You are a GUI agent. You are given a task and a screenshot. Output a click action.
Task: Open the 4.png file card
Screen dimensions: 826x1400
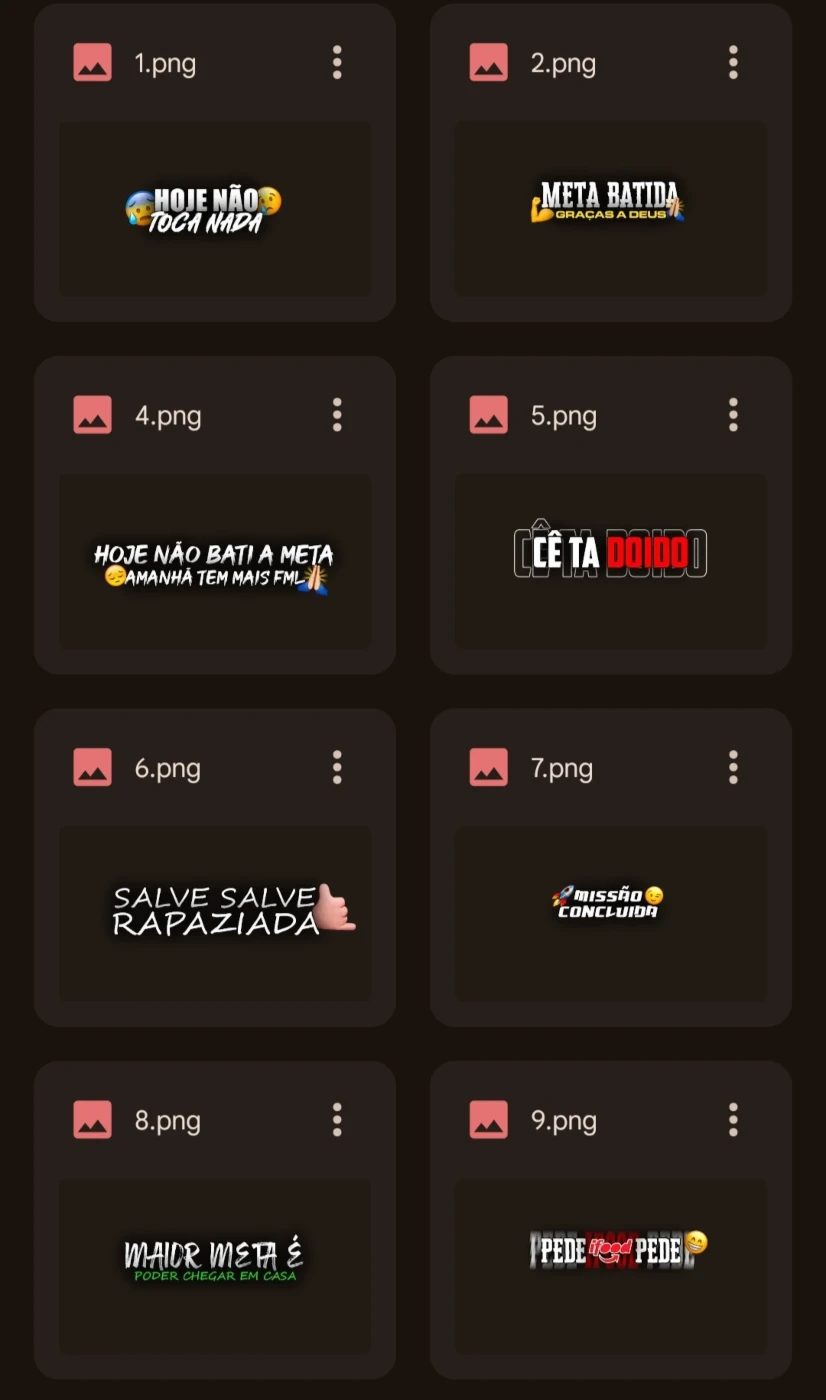(215, 515)
